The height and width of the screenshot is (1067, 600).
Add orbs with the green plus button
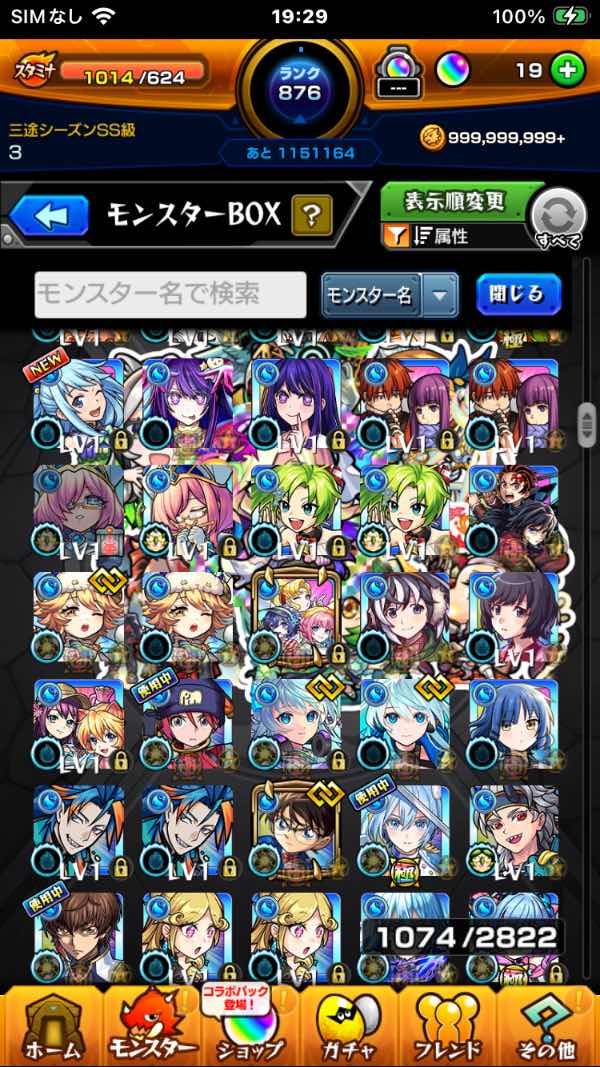click(x=567, y=71)
